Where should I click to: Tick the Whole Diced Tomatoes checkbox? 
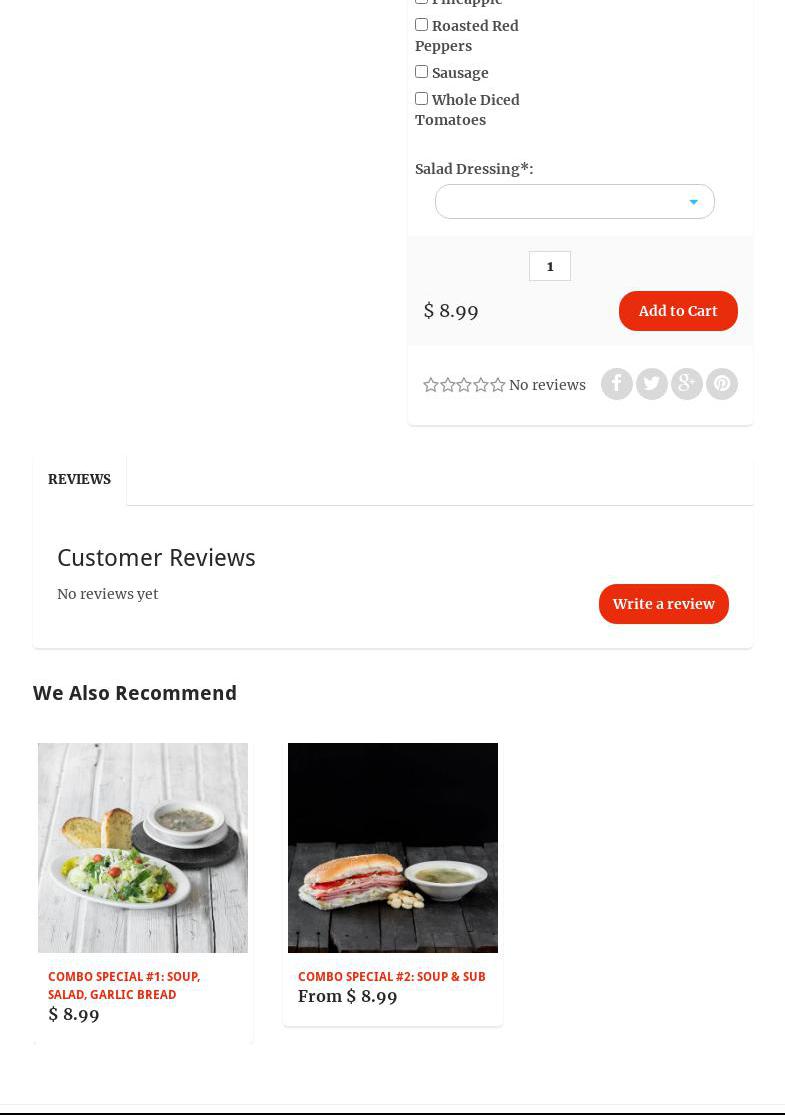click(421, 99)
